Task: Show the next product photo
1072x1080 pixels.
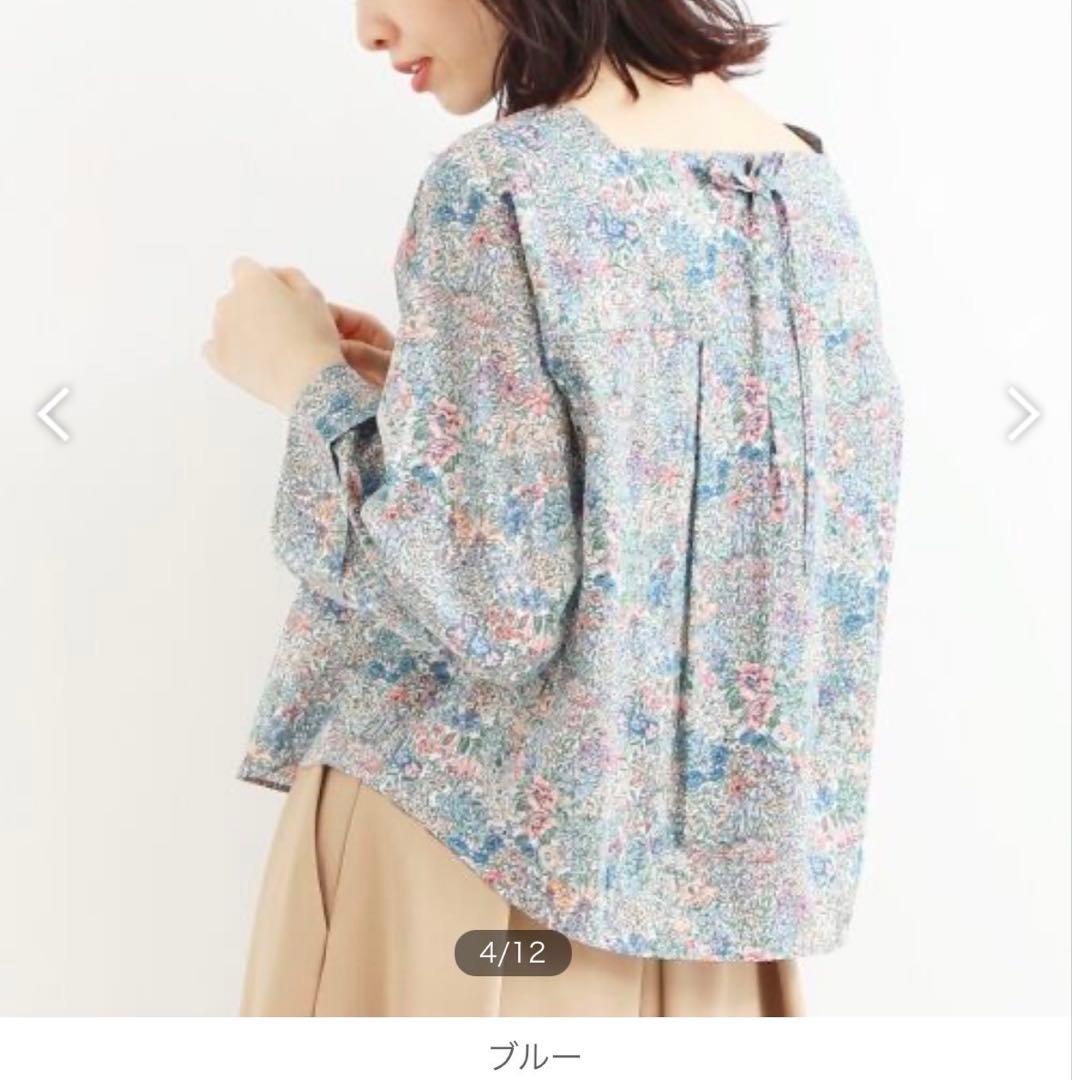Action: 1022,413
